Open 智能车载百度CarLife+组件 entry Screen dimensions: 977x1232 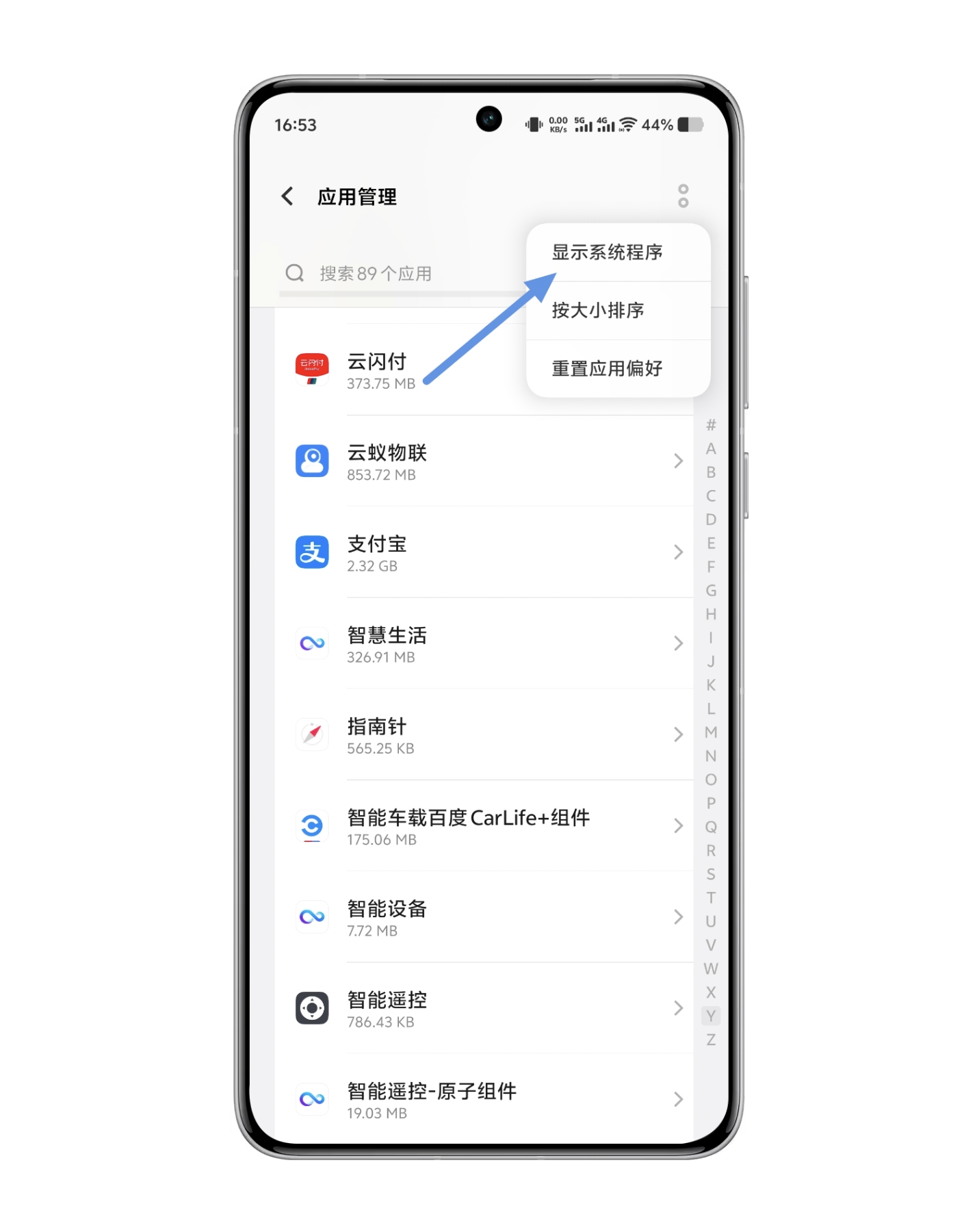pos(484,826)
